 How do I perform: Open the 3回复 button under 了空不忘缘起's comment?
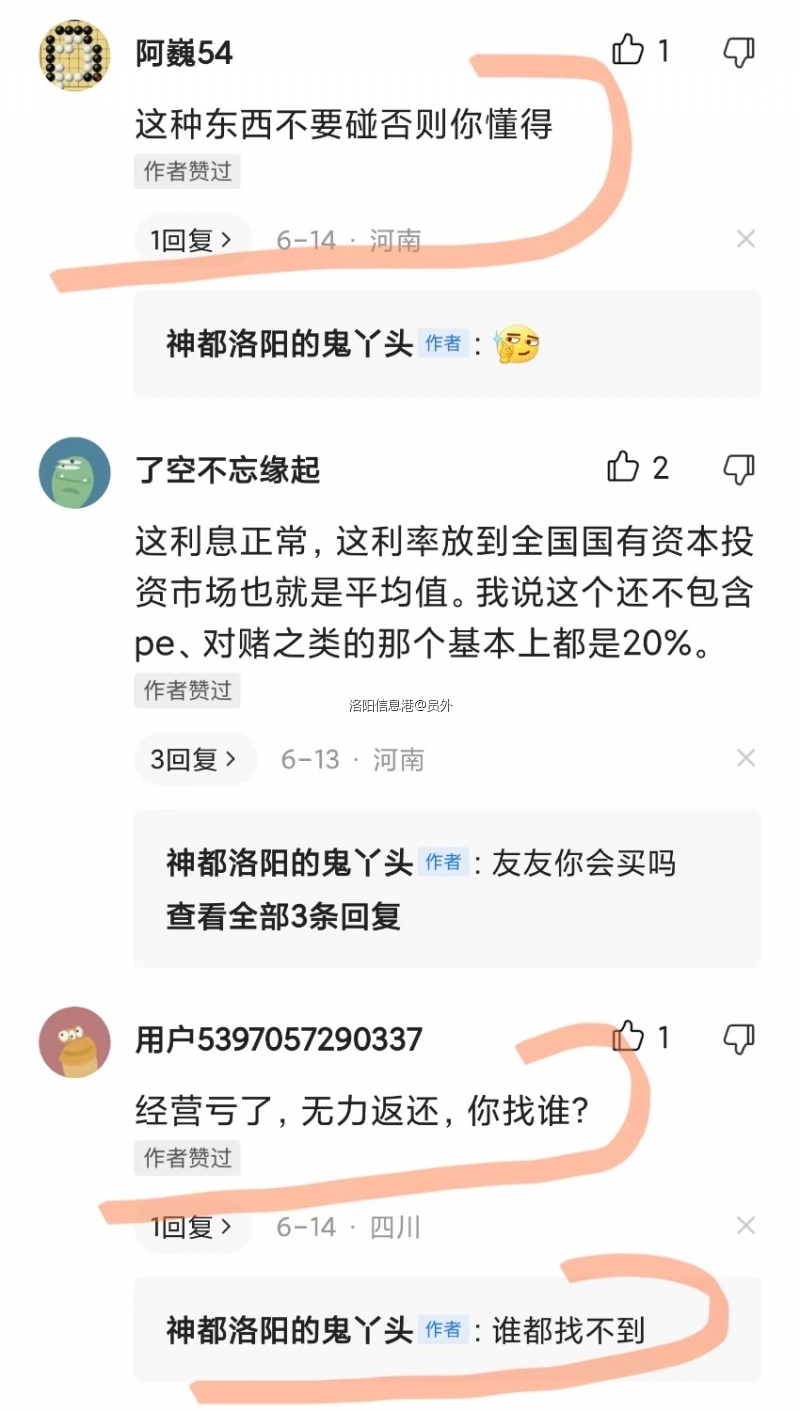point(194,759)
